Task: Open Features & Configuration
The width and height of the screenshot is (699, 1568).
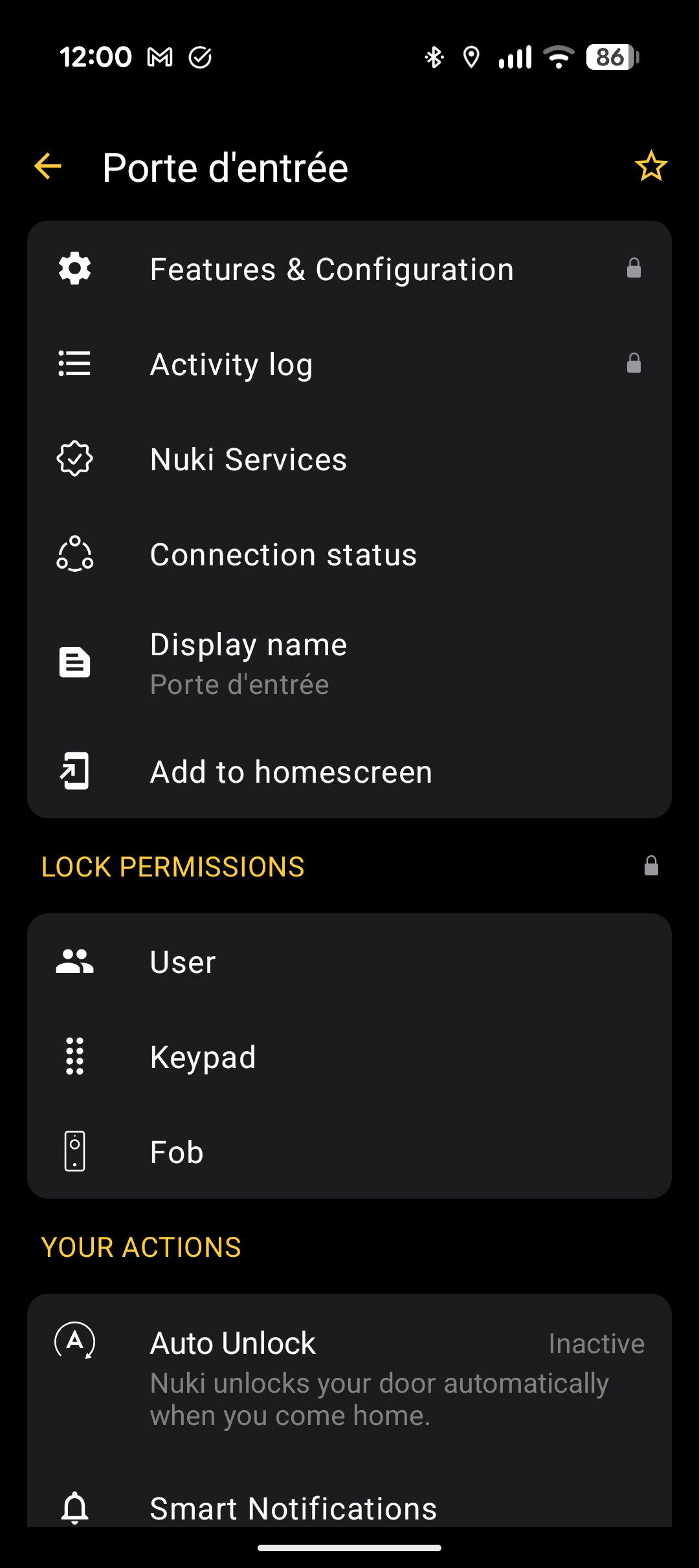Action: (x=349, y=269)
